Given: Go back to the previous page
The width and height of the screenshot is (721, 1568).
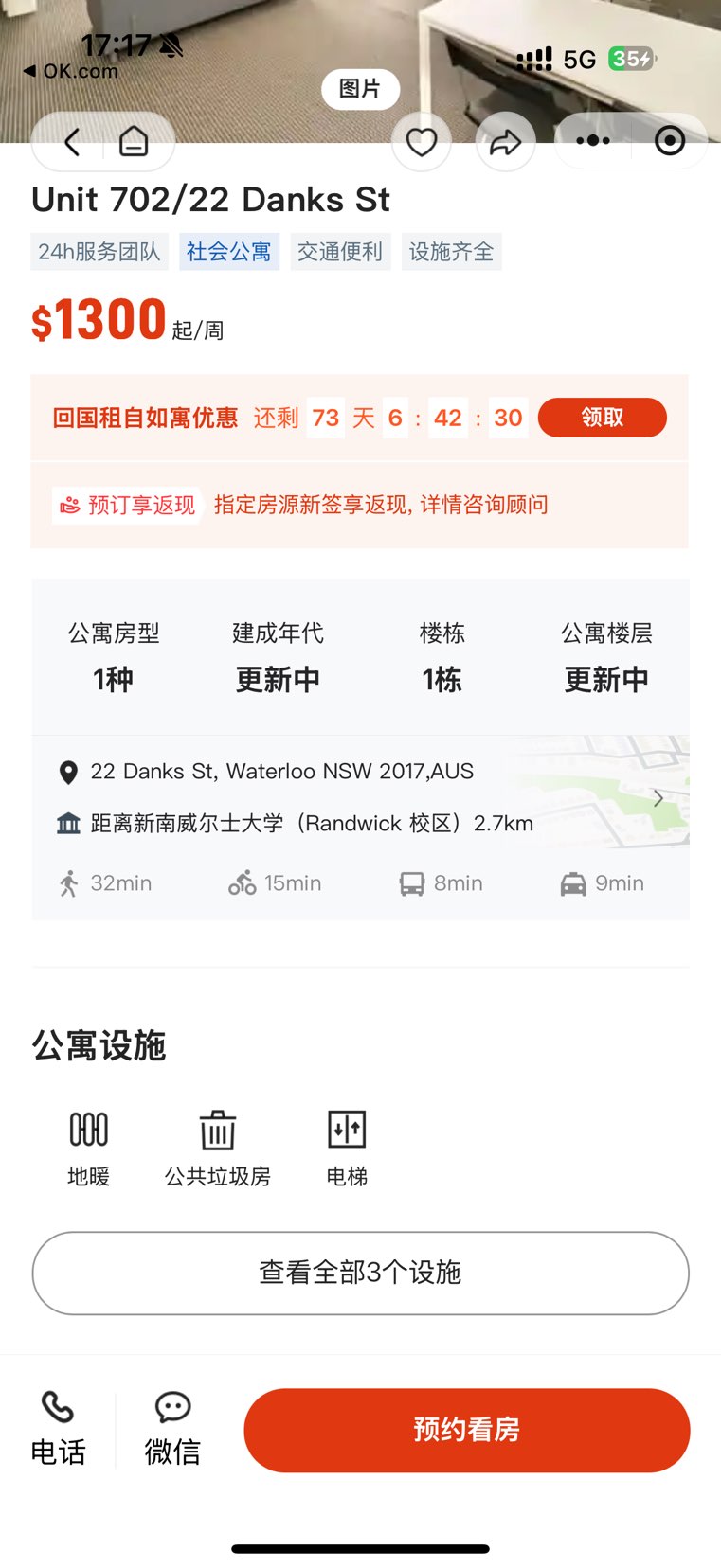Looking at the screenshot, I should [x=72, y=142].
